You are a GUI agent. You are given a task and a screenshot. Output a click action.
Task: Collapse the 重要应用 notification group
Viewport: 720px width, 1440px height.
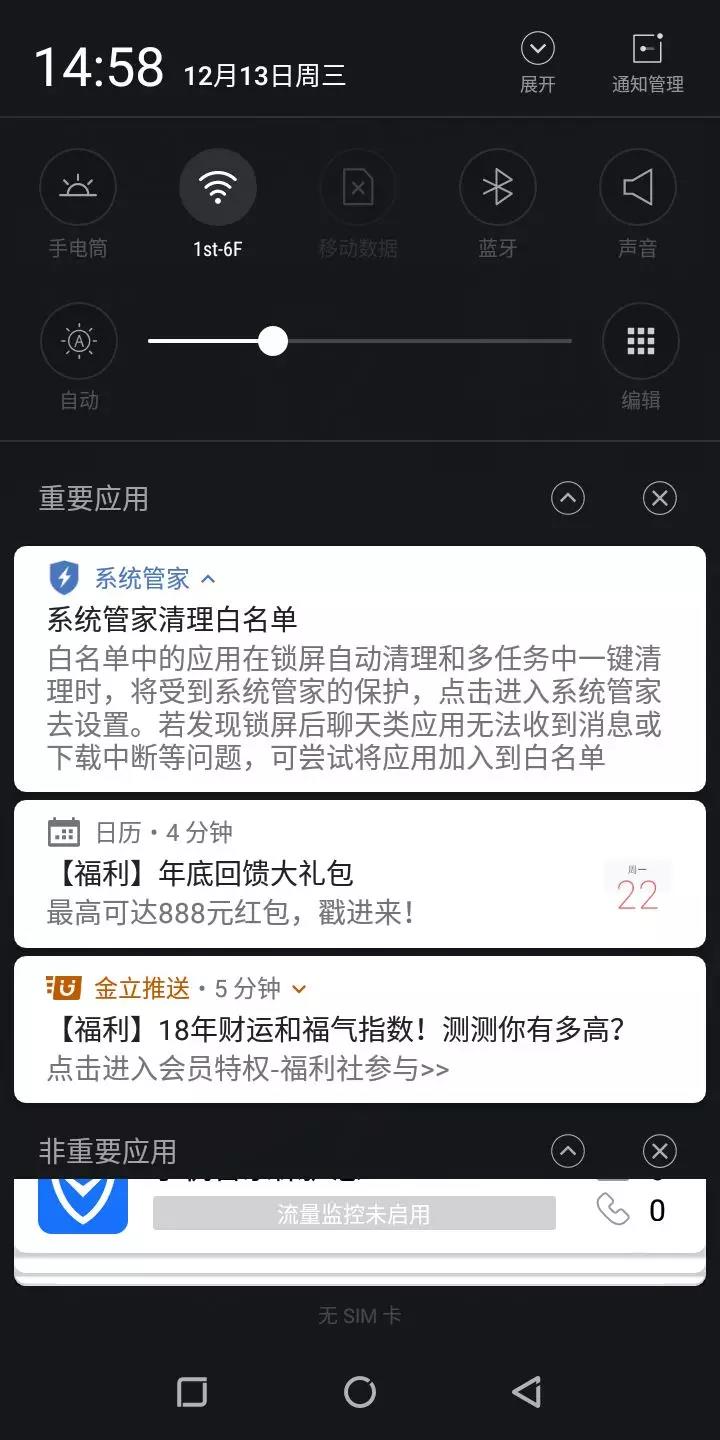(x=568, y=498)
